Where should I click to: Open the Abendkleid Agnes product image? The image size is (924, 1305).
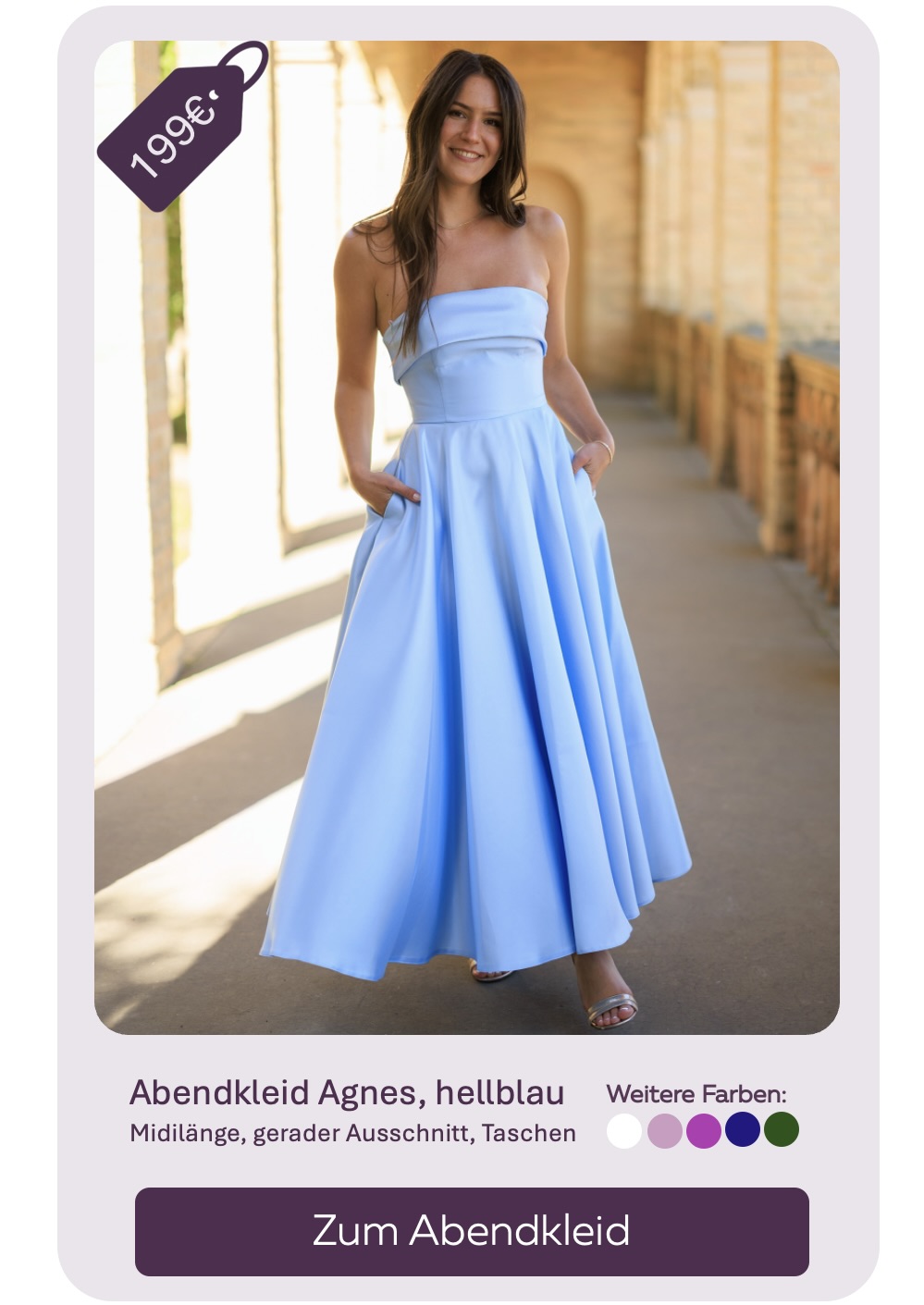[467, 536]
